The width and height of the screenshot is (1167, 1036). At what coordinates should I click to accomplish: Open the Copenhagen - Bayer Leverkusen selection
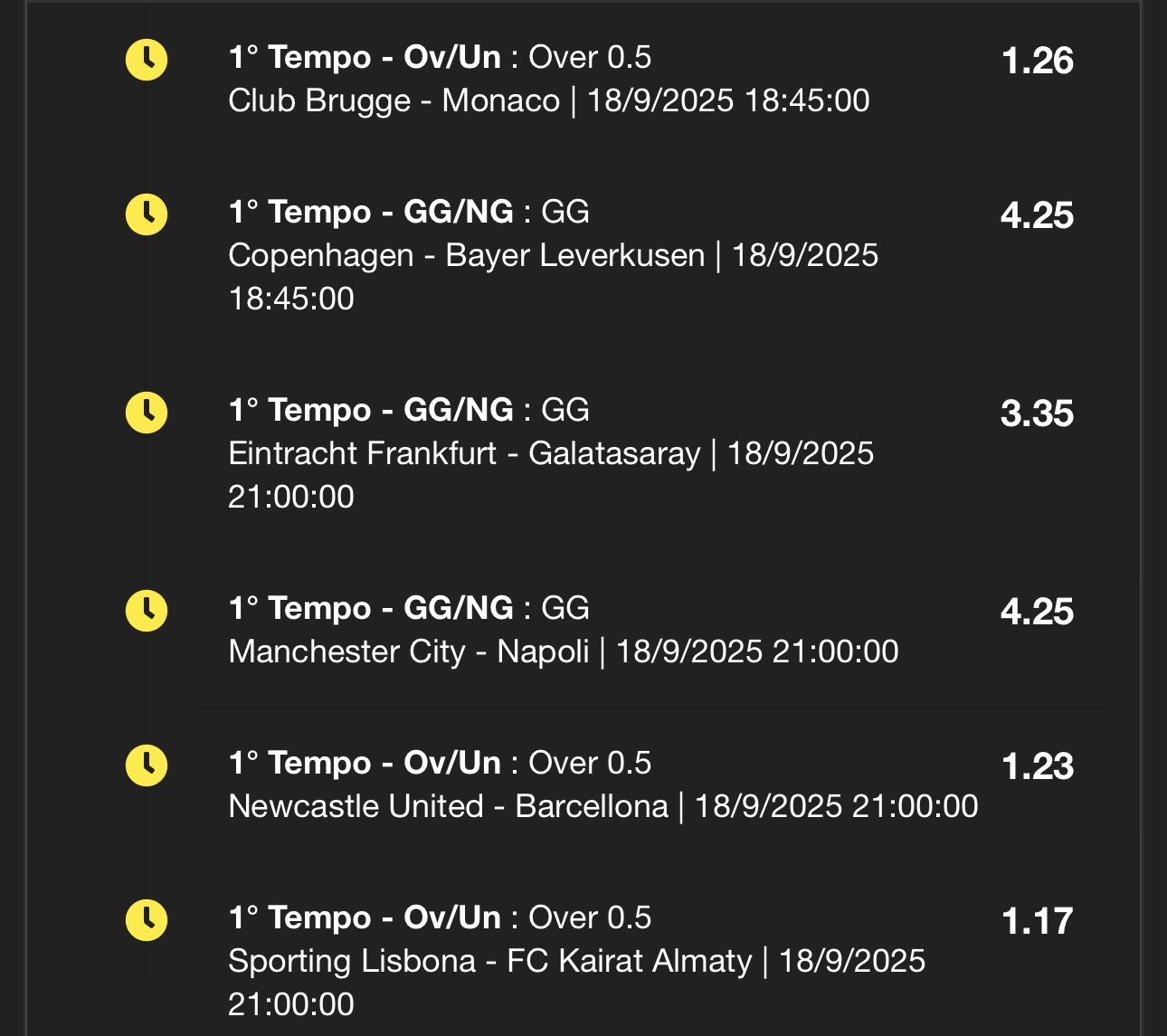point(553,256)
